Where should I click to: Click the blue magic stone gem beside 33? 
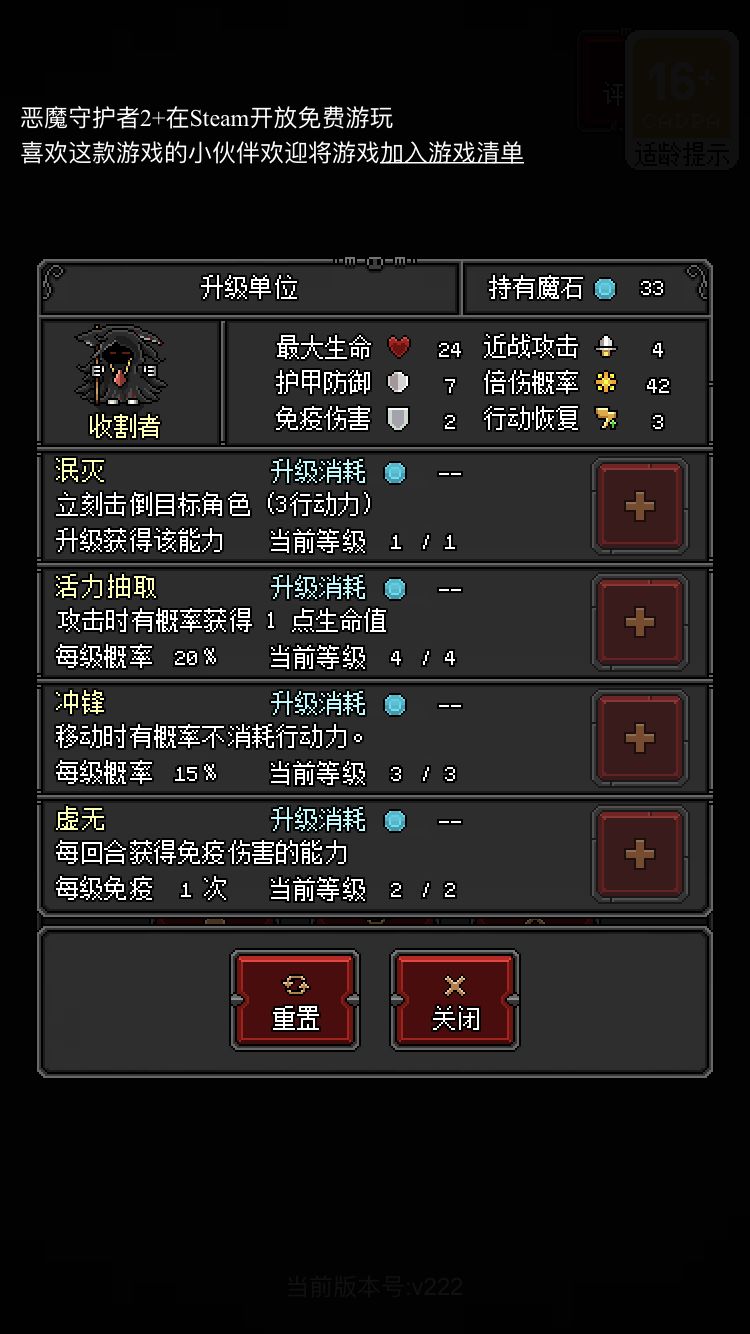(x=605, y=288)
